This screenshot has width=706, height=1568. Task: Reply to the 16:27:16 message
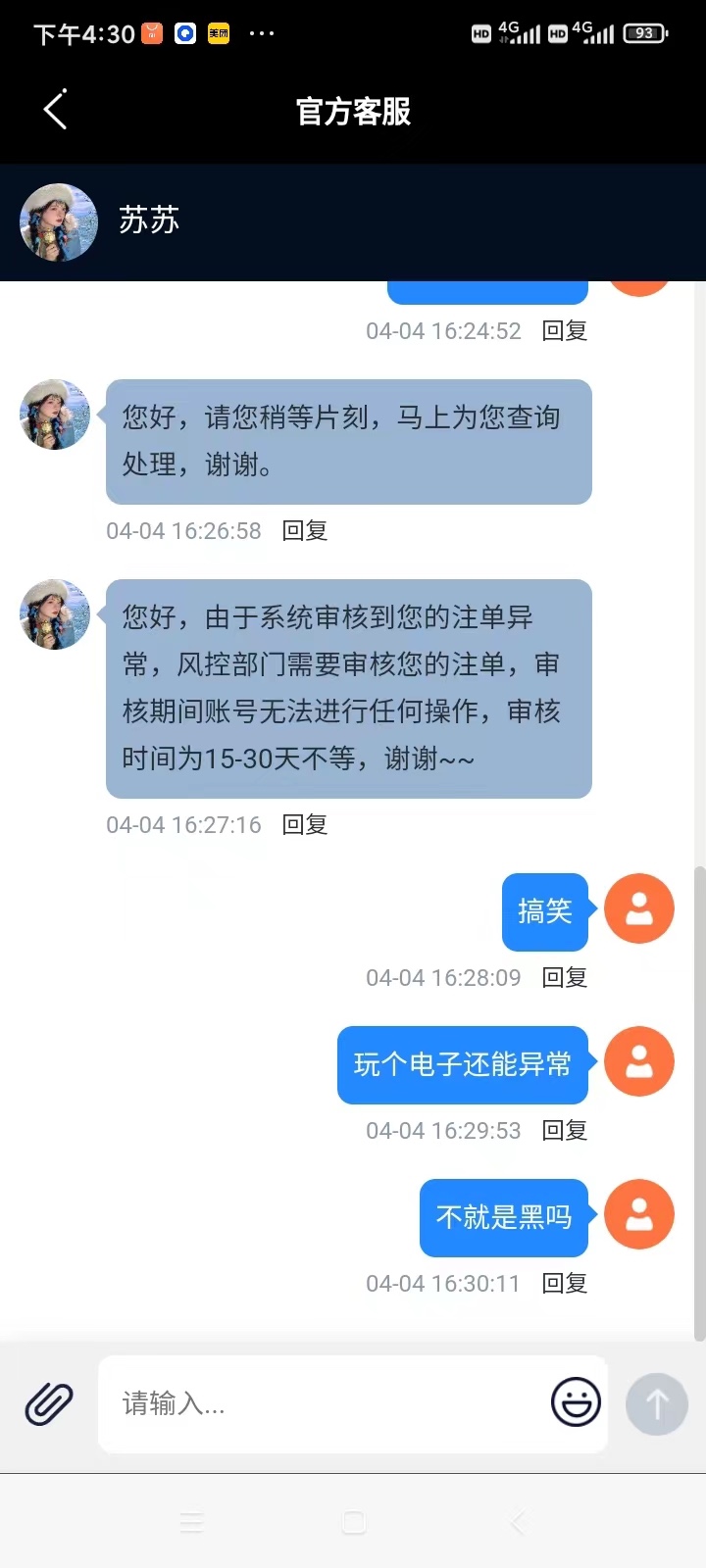click(305, 825)
